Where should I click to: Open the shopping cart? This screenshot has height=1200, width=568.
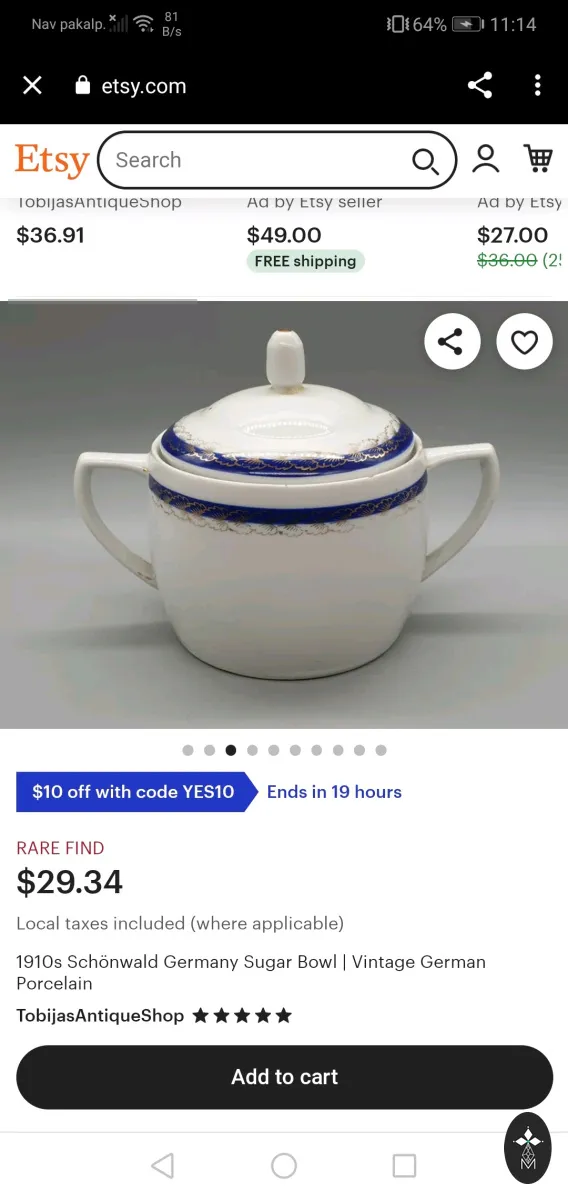538,159
